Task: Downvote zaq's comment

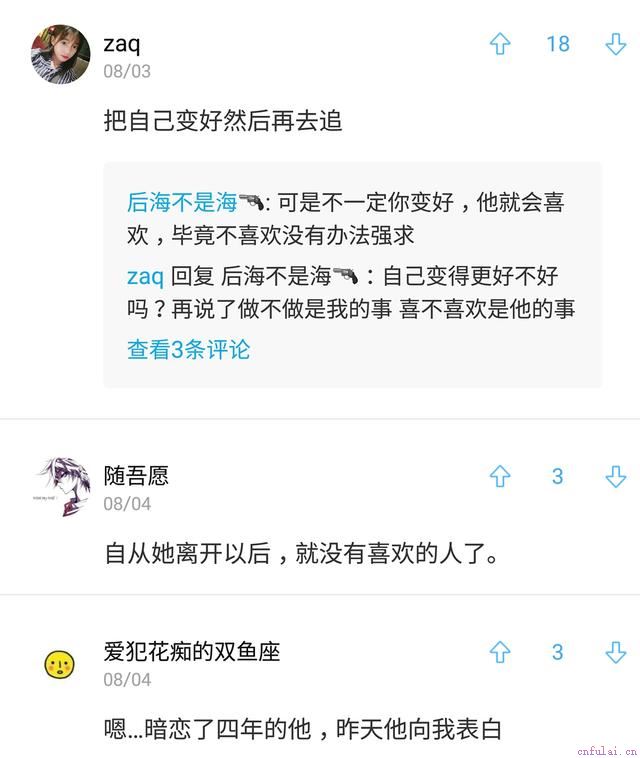Action: (616, 45)
